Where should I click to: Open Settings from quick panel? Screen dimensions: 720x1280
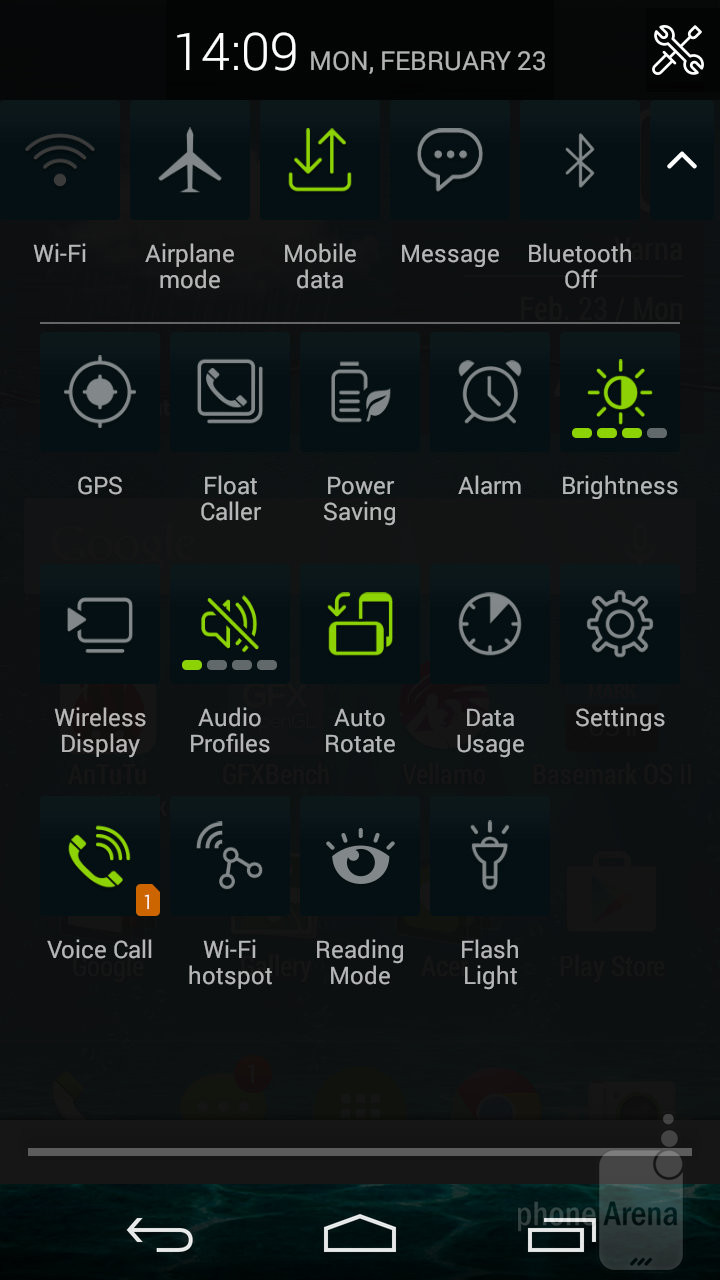(x=620, y=625)
